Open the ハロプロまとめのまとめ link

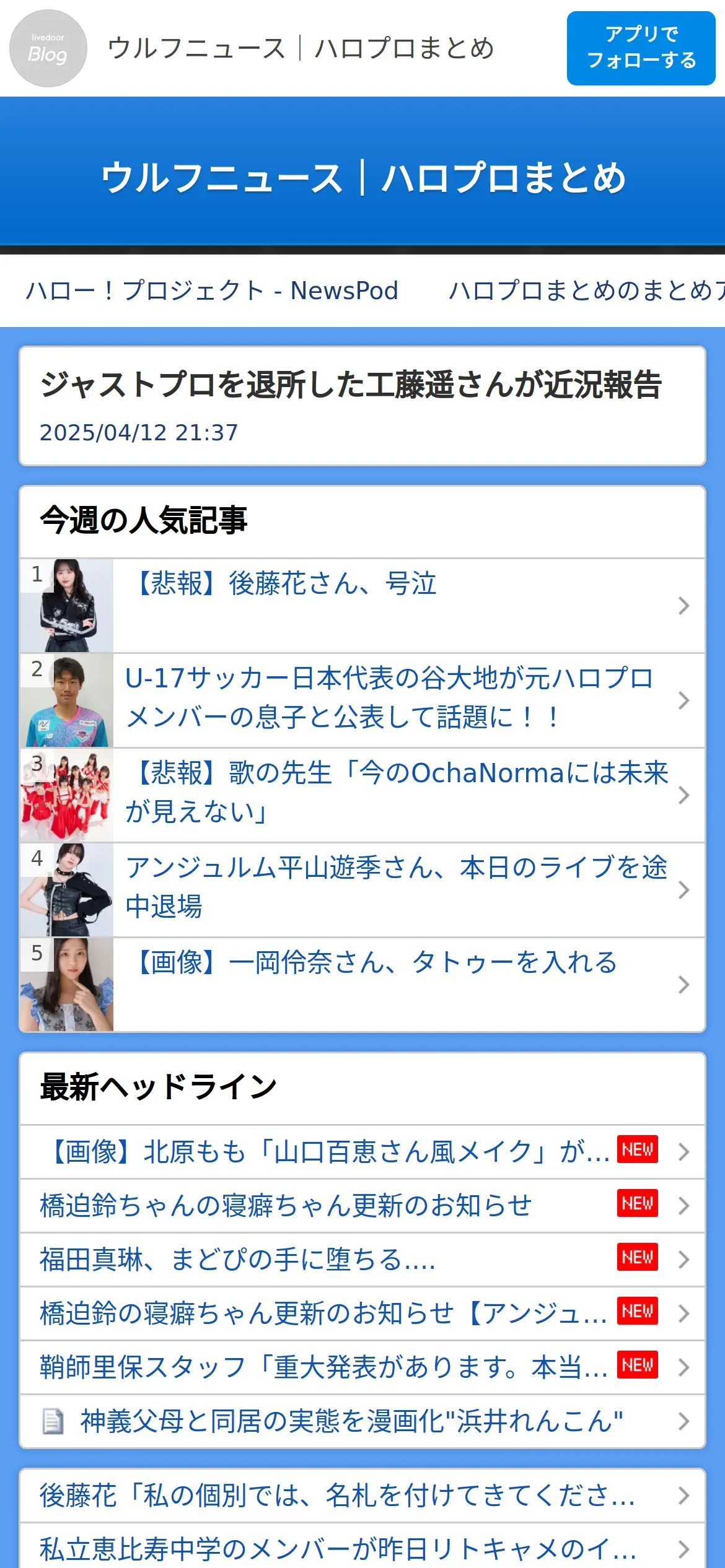586,290
